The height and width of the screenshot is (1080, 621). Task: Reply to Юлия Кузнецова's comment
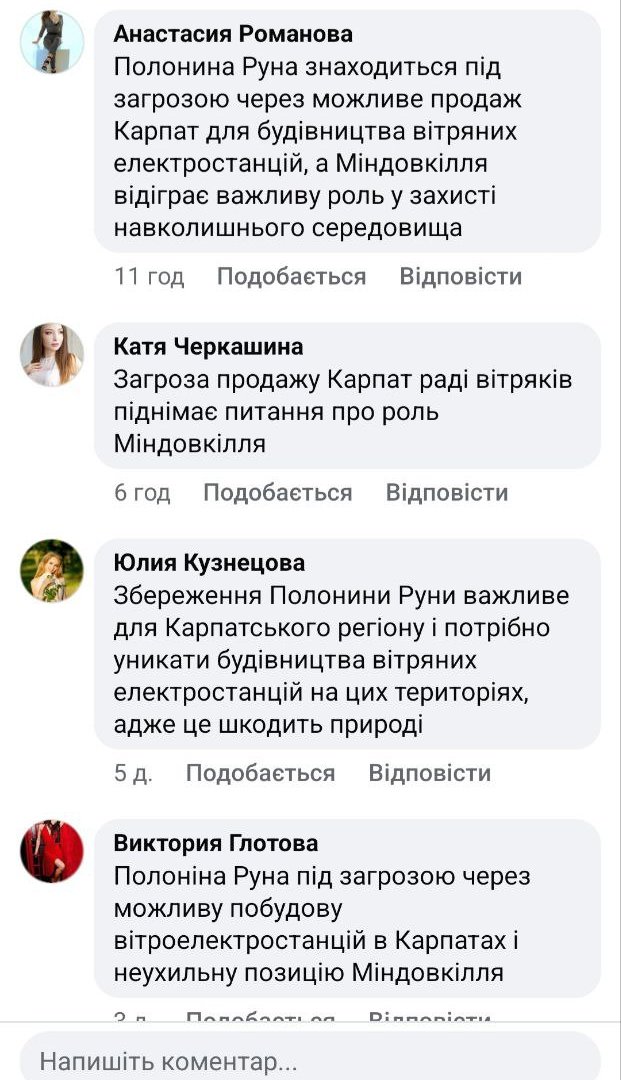[x=429, y=773]
